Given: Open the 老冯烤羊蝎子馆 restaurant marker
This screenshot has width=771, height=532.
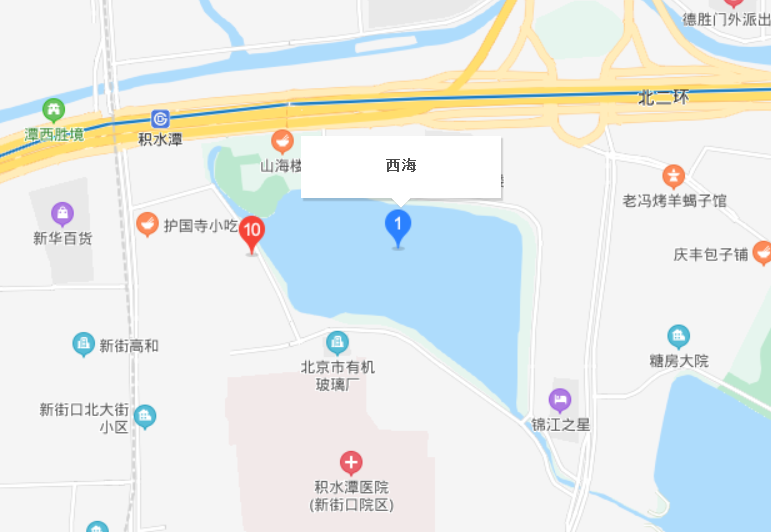Looking at the screenshot, I should tap(674, 176).
